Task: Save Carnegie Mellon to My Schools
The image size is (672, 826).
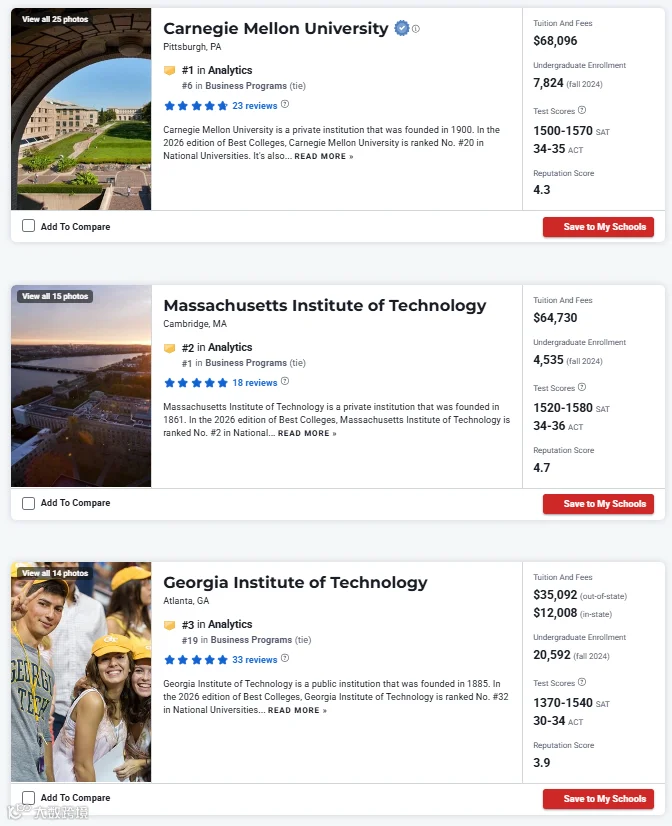Action: pyautogui.click(x=598, y=227)
